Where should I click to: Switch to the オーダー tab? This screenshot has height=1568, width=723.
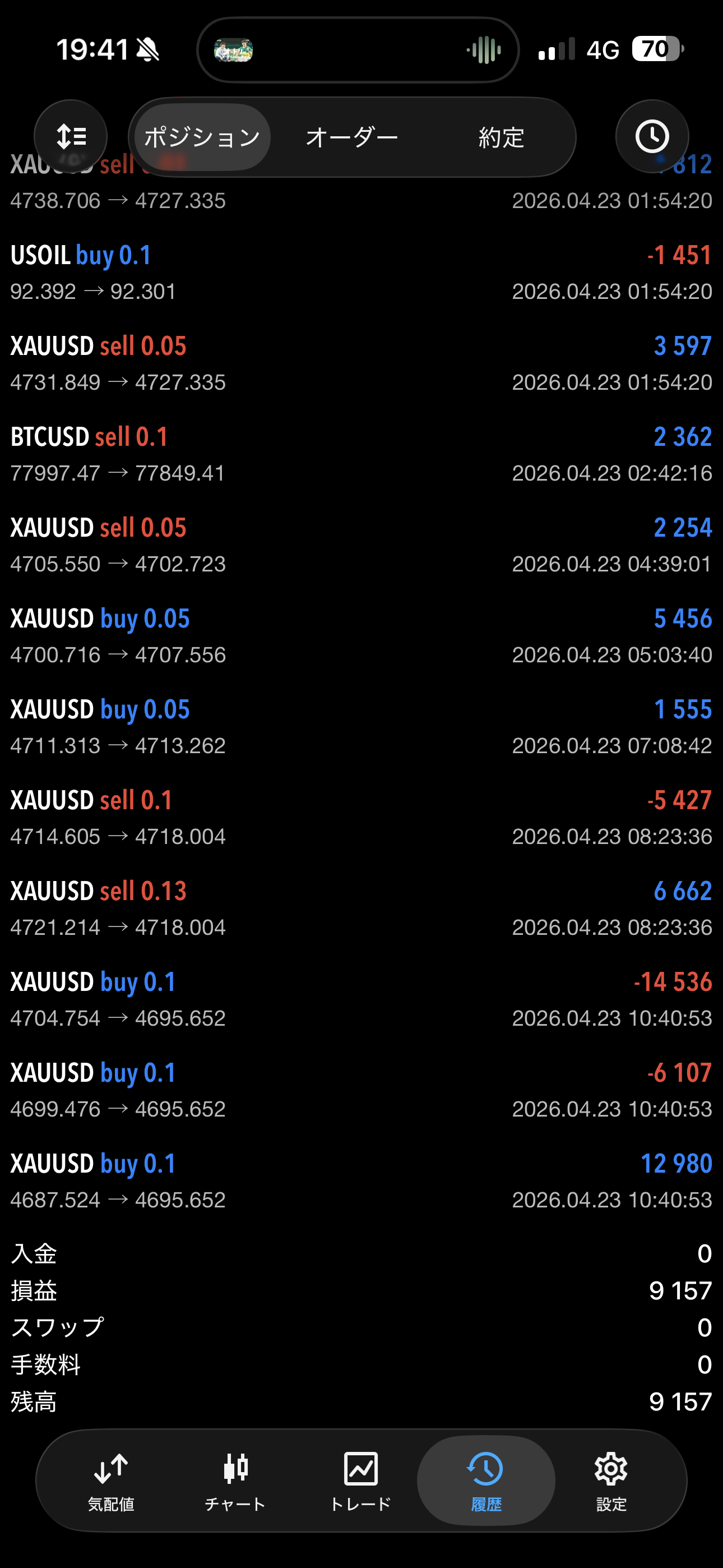352,137
